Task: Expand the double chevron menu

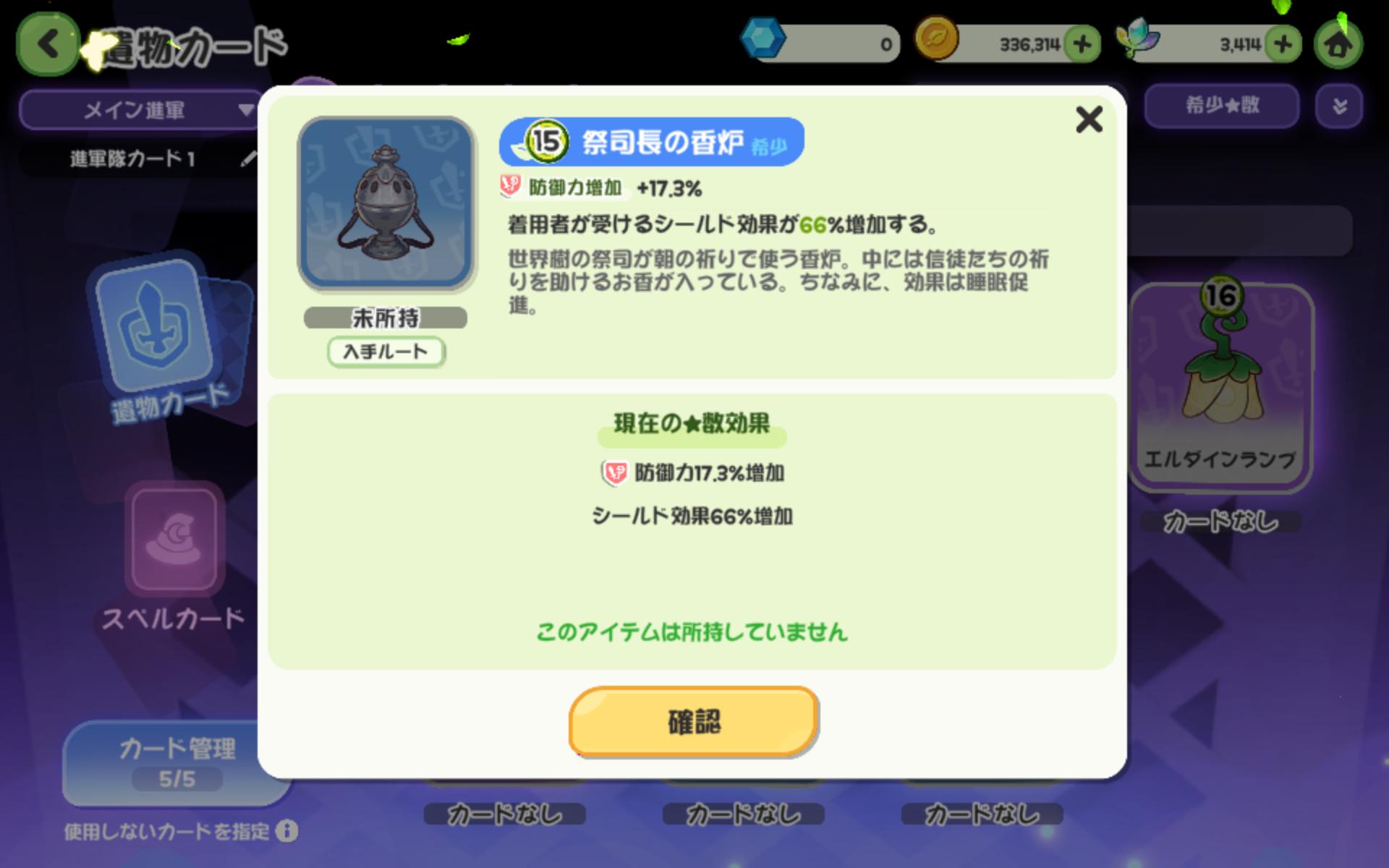Action: point(1338,107)
